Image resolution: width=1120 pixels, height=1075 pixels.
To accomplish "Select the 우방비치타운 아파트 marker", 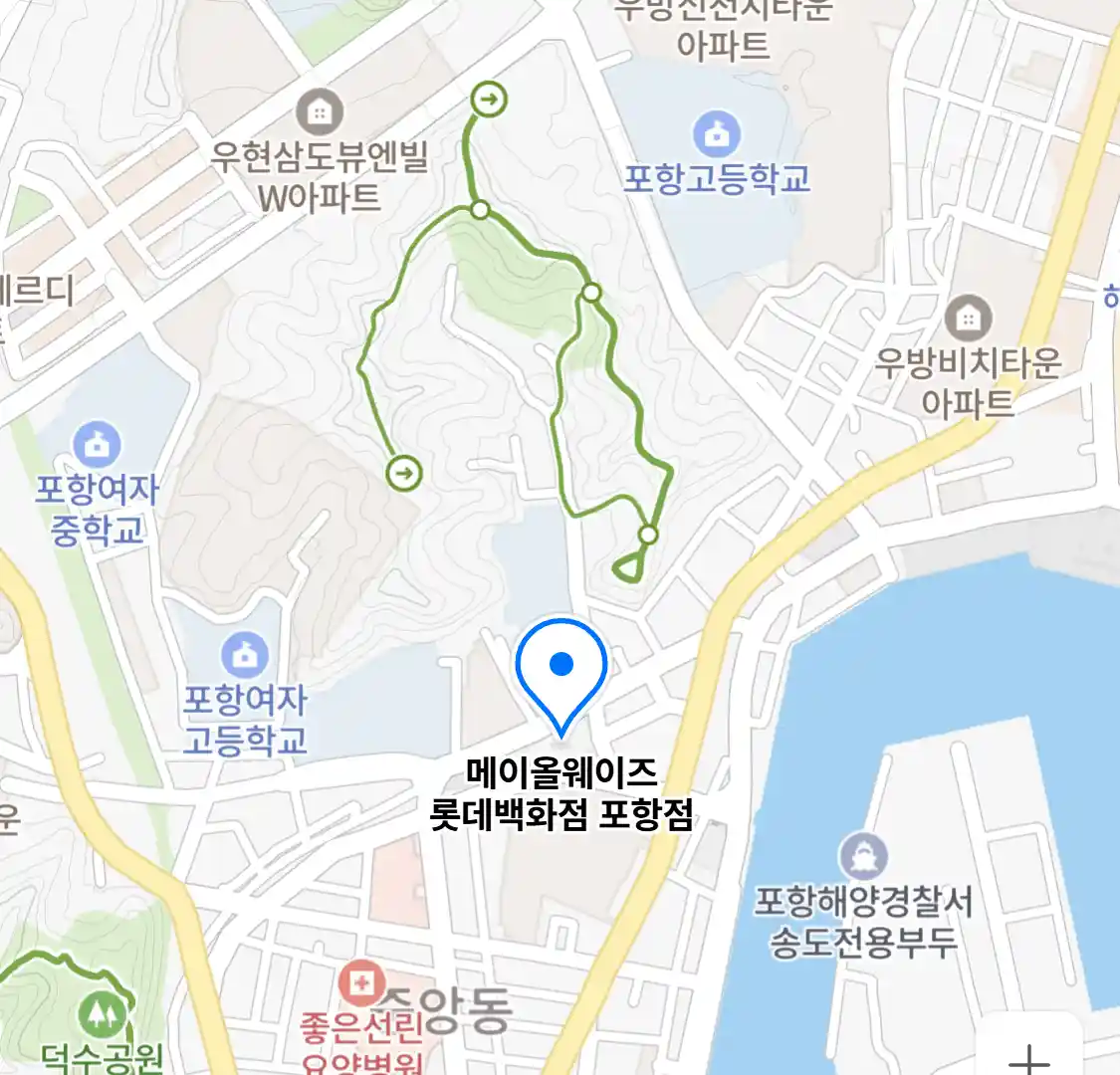I will pos(967,319).
